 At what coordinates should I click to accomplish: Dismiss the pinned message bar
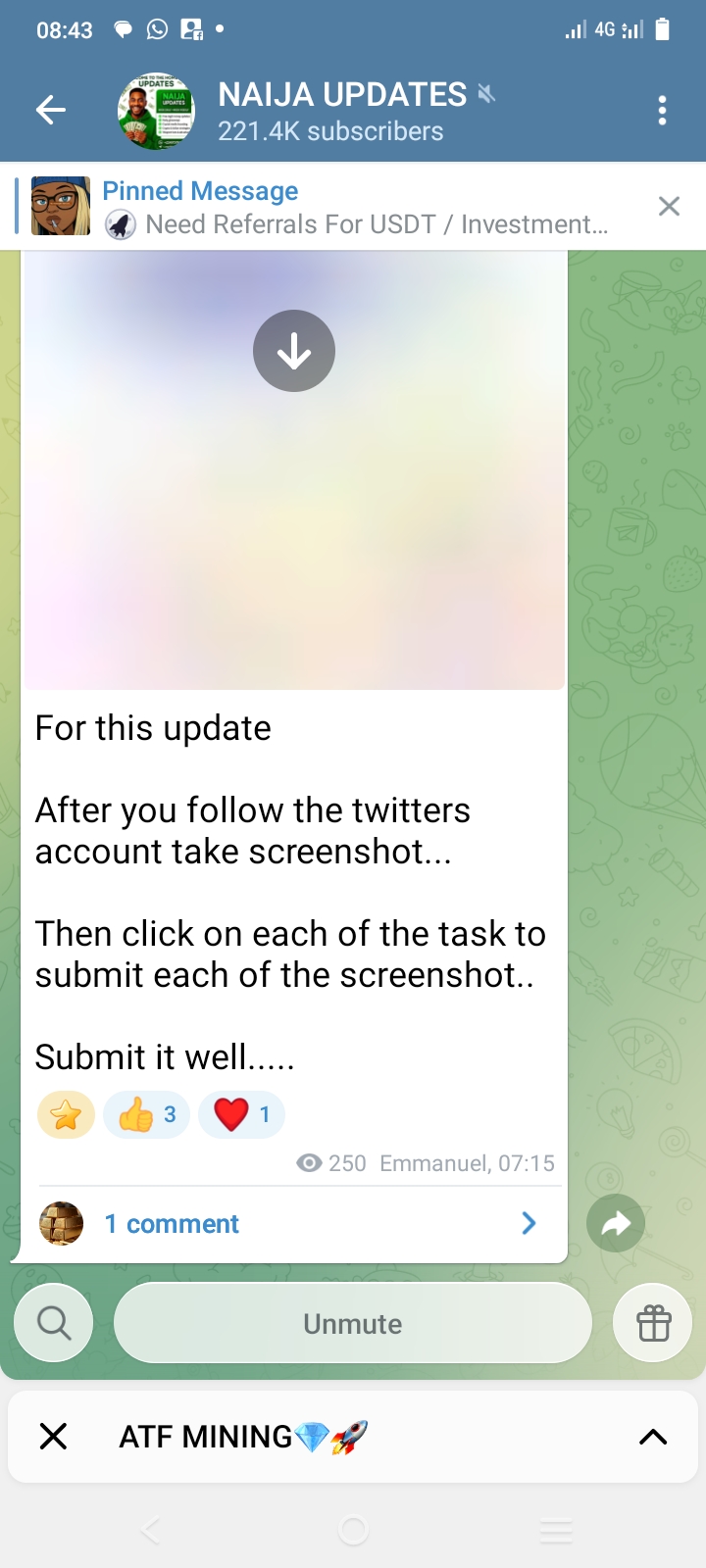pos(669,206)
